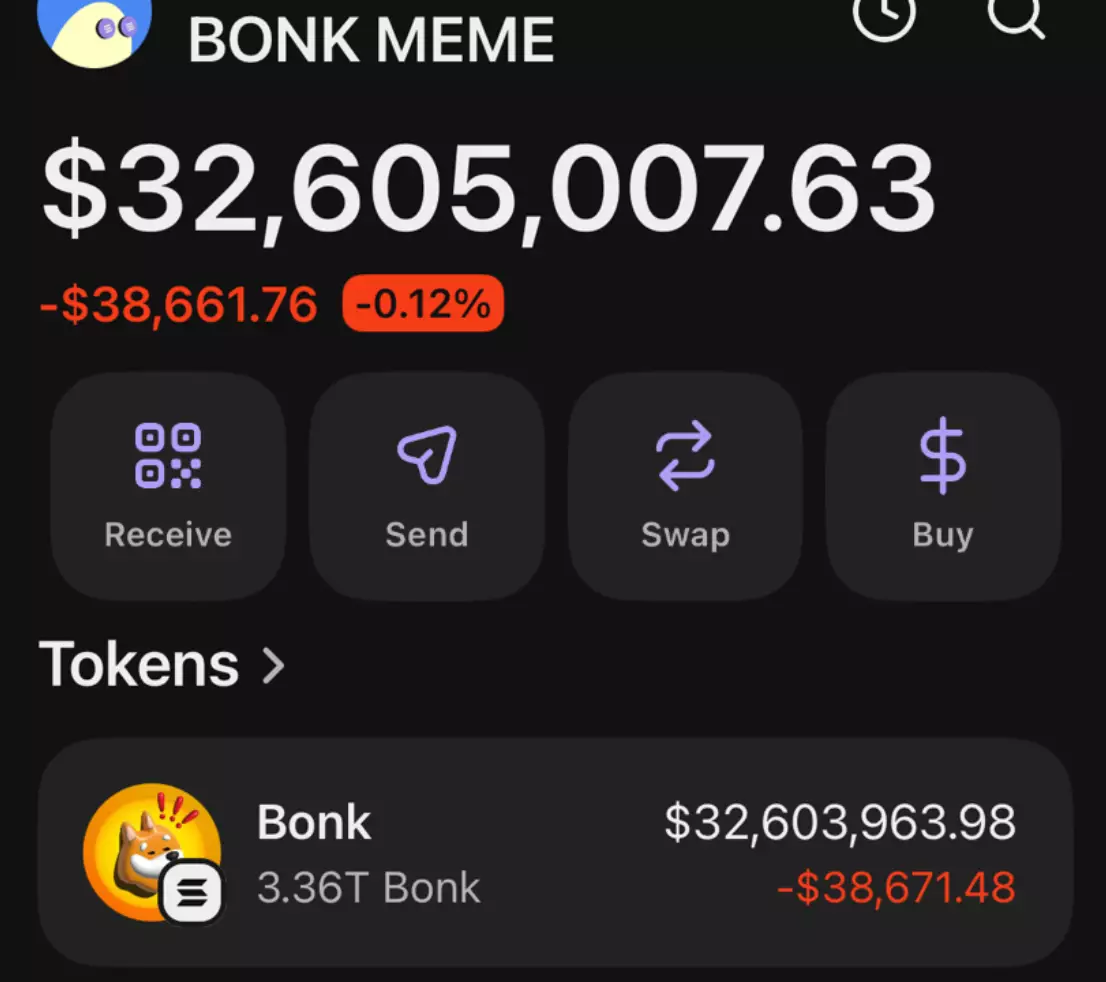The height and width of the screenshot is (982, 1106).
Task: Tap the Buy button
Action: [942, 487]
